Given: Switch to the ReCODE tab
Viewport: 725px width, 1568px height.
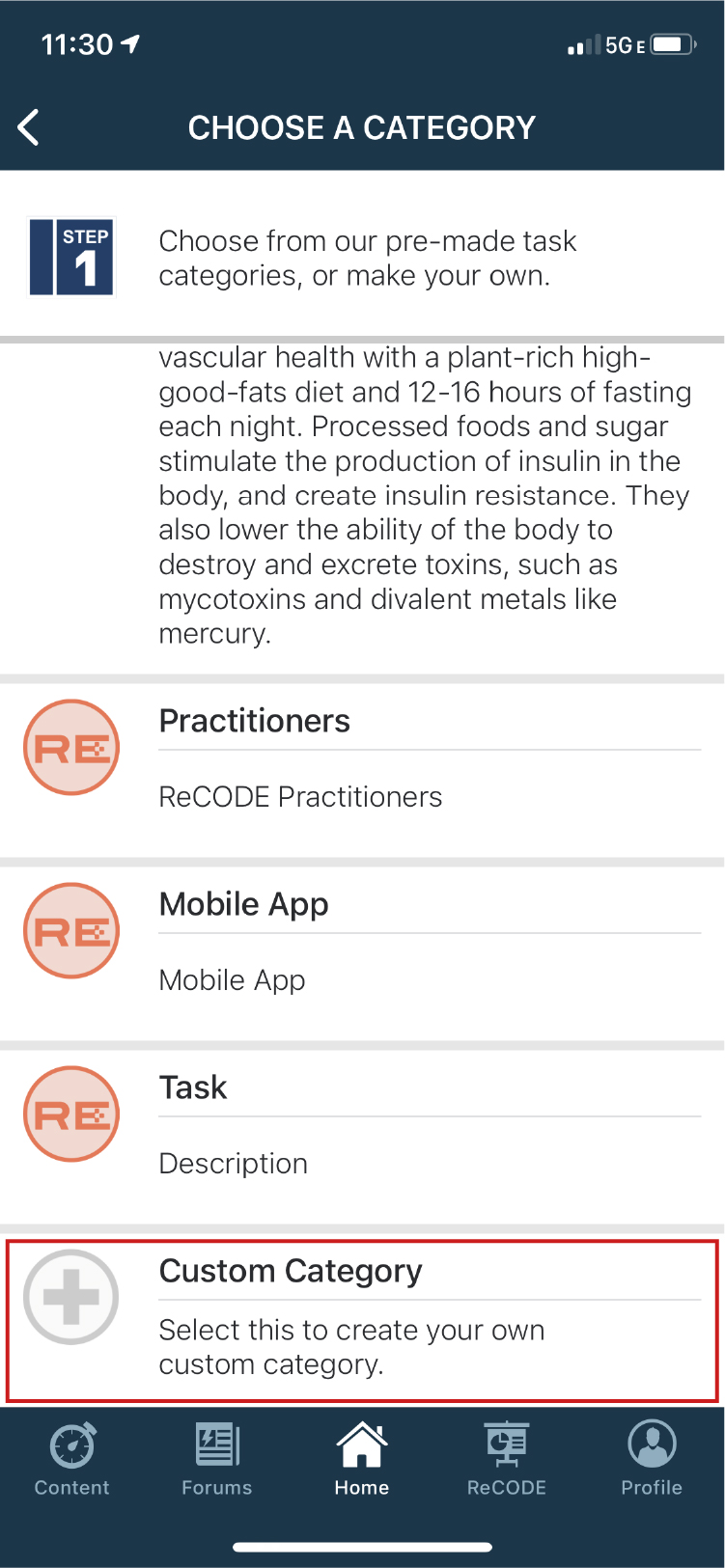Looking at the screenshot, I should coord(507,1459).
